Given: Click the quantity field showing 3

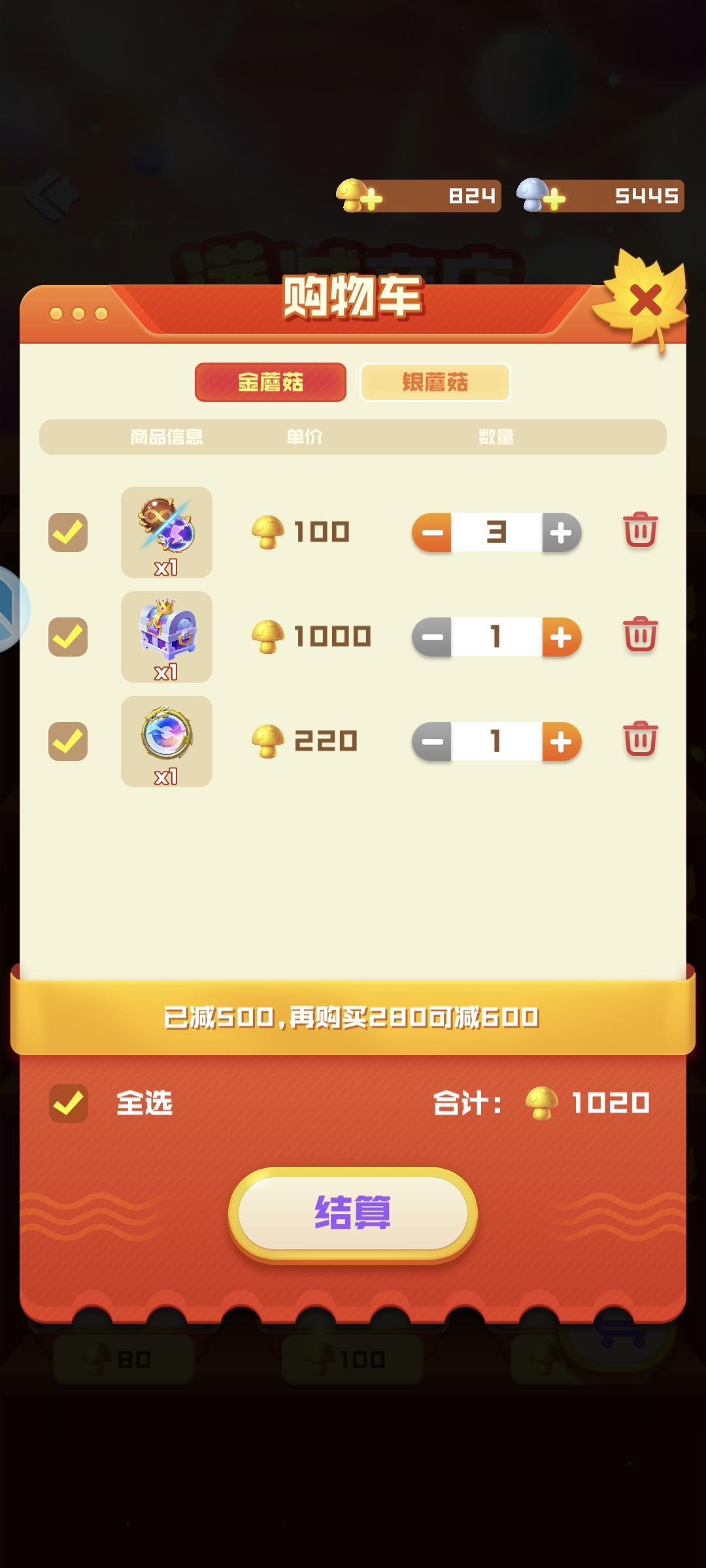Looking at the screenshot, I should (496, 533).
